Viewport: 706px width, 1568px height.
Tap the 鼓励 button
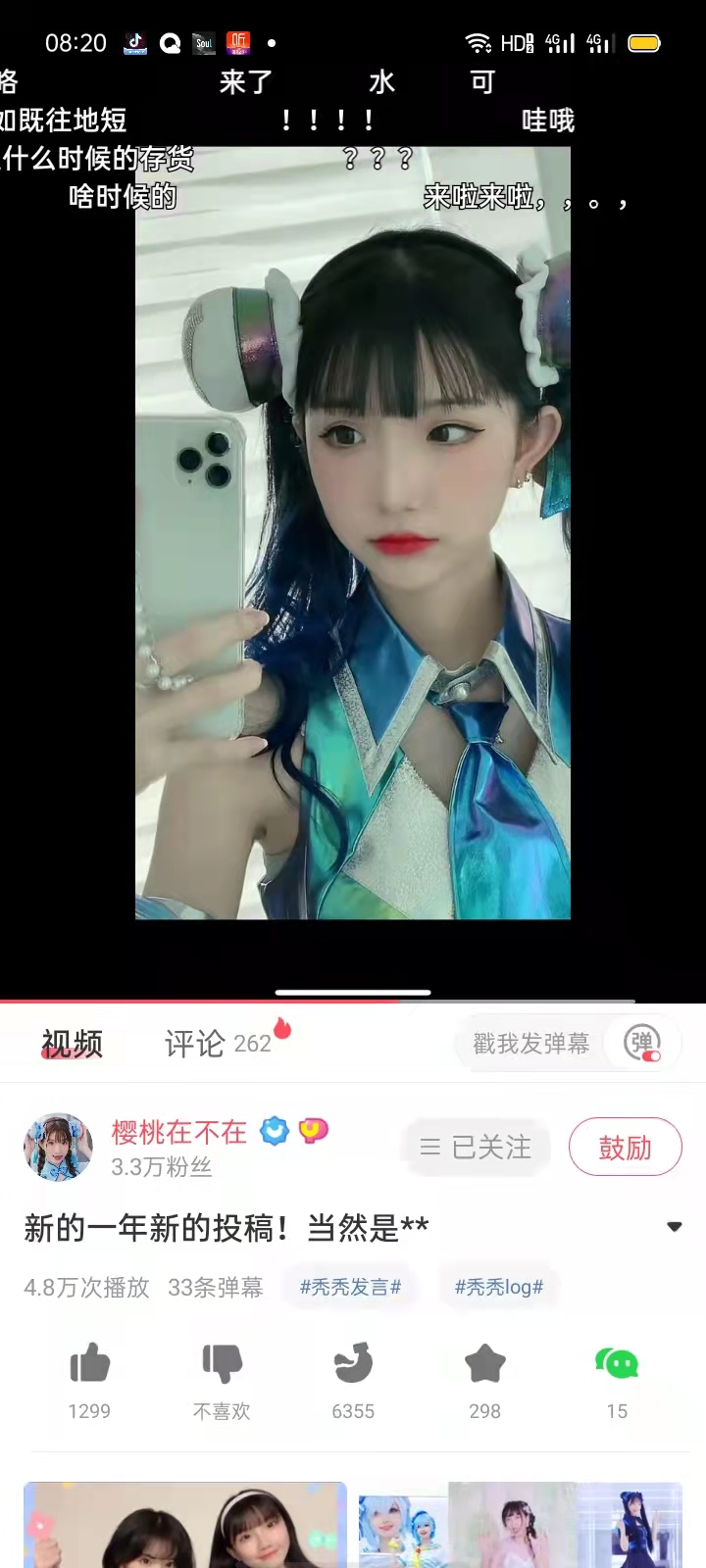point(625,1148)
